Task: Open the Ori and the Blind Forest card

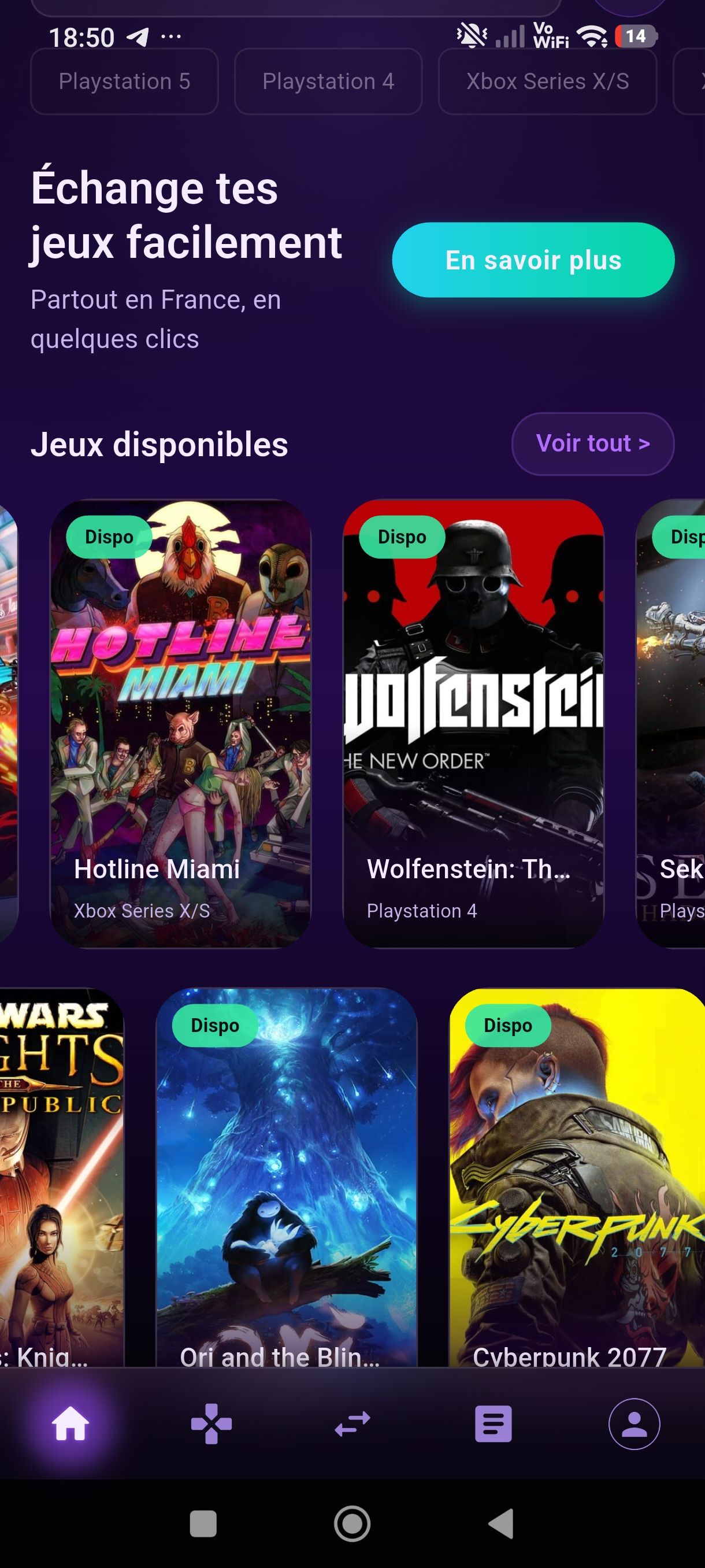Action: coord(287,1175)
